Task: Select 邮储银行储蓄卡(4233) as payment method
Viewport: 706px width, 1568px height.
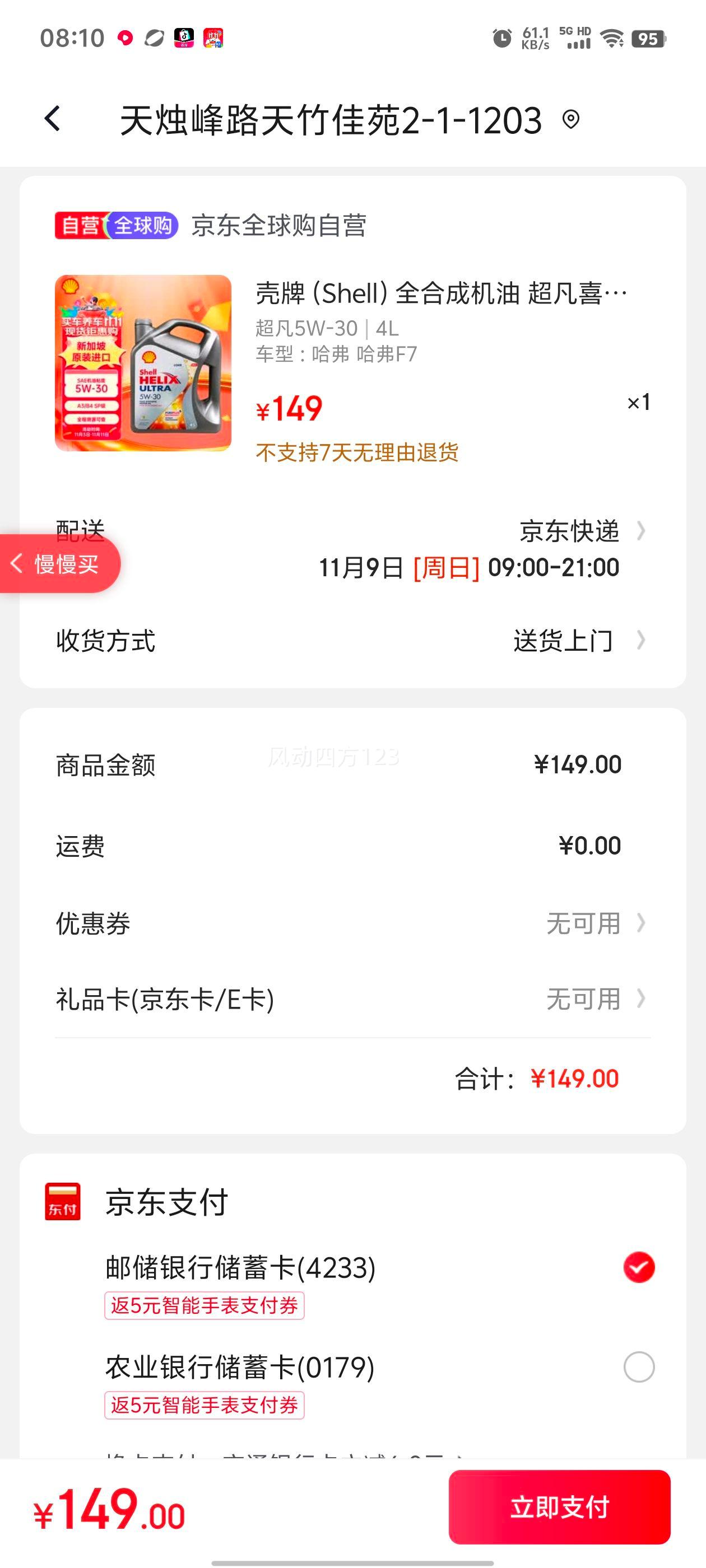Action: pyautogui.click(x=638, y=1268)
